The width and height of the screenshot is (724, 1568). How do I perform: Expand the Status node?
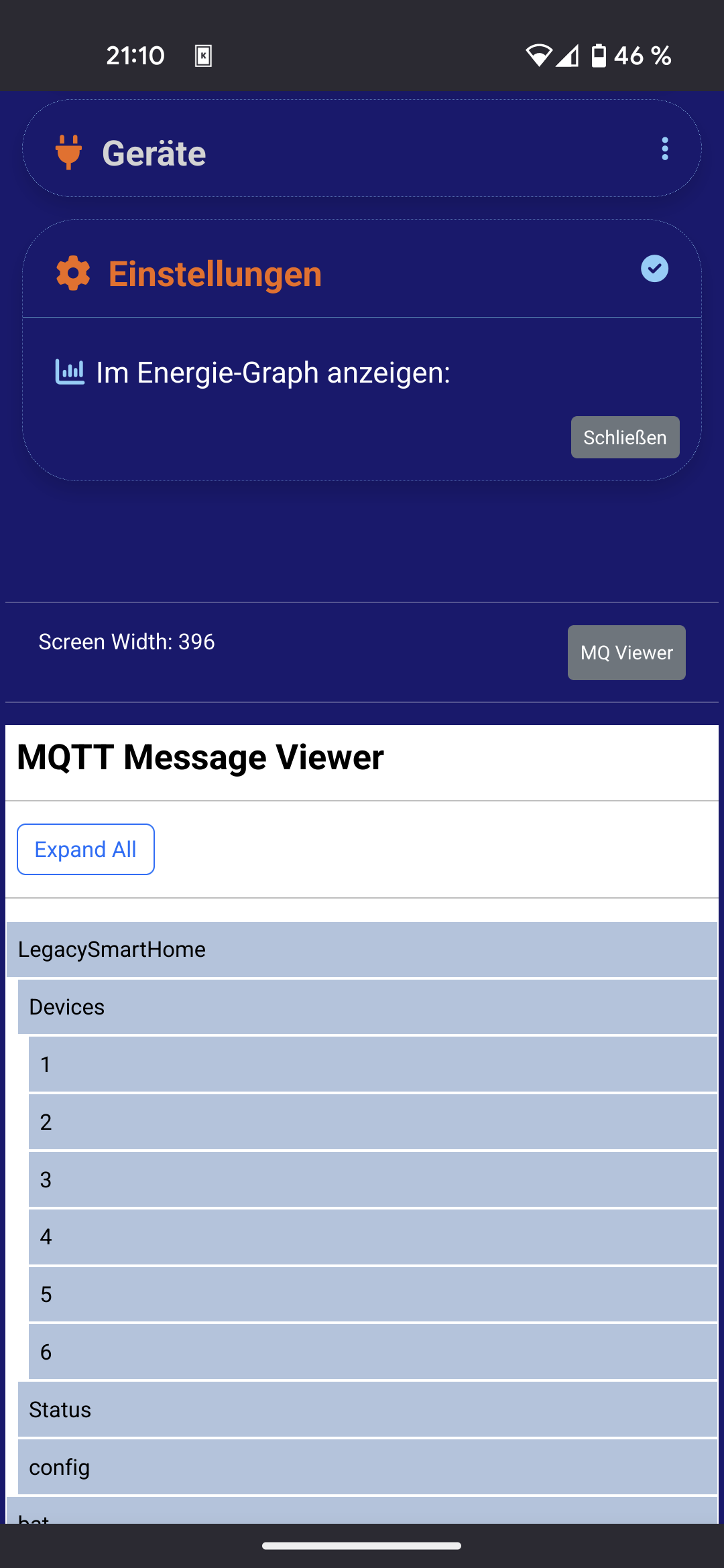[x=367, y=1410]
